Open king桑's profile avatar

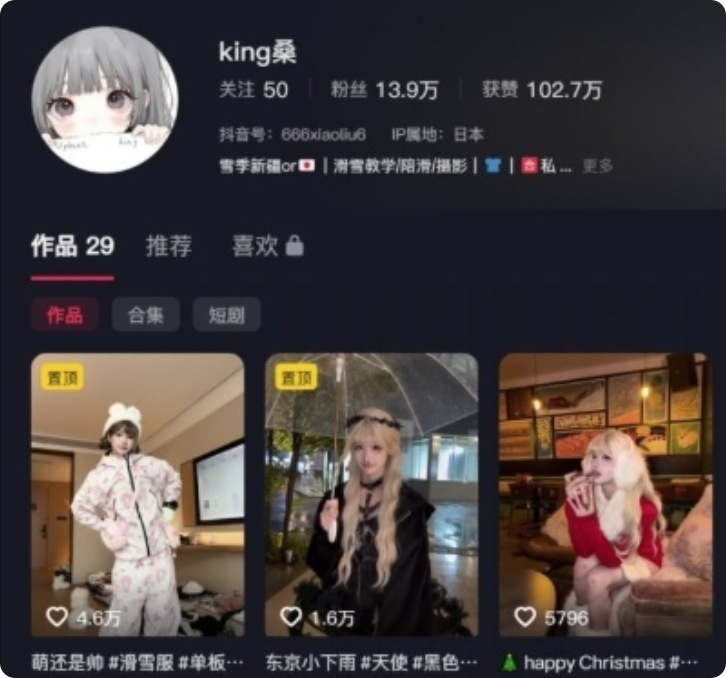pos(105,99)
